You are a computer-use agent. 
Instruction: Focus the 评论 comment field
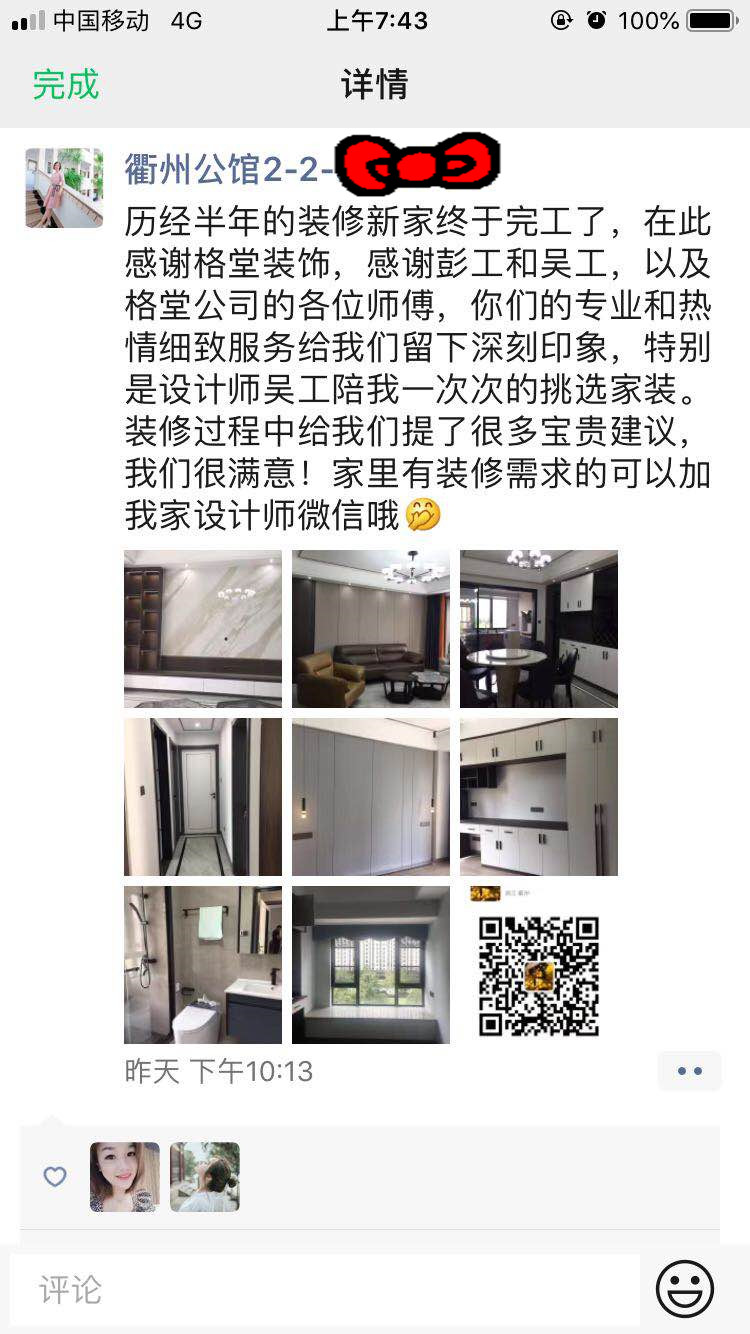tap(325, 1290)
